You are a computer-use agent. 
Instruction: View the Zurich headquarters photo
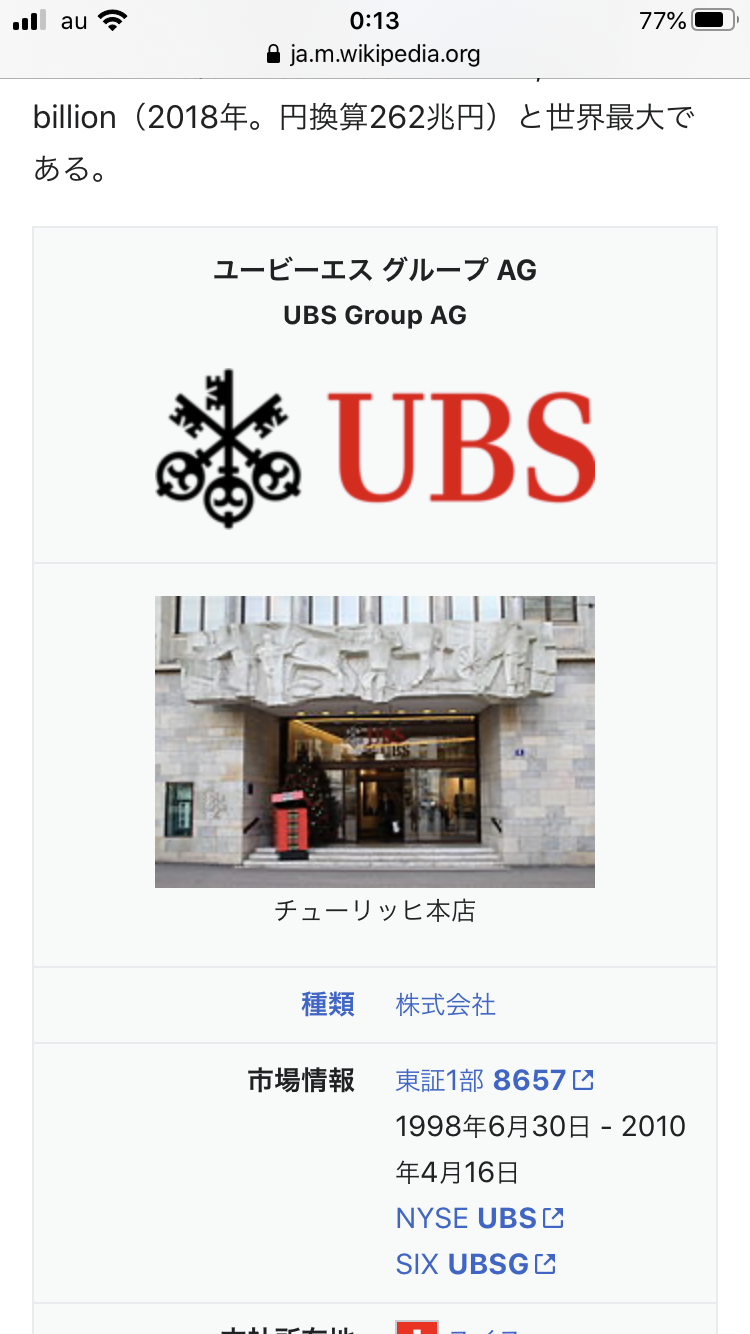[x=375, y=741]
